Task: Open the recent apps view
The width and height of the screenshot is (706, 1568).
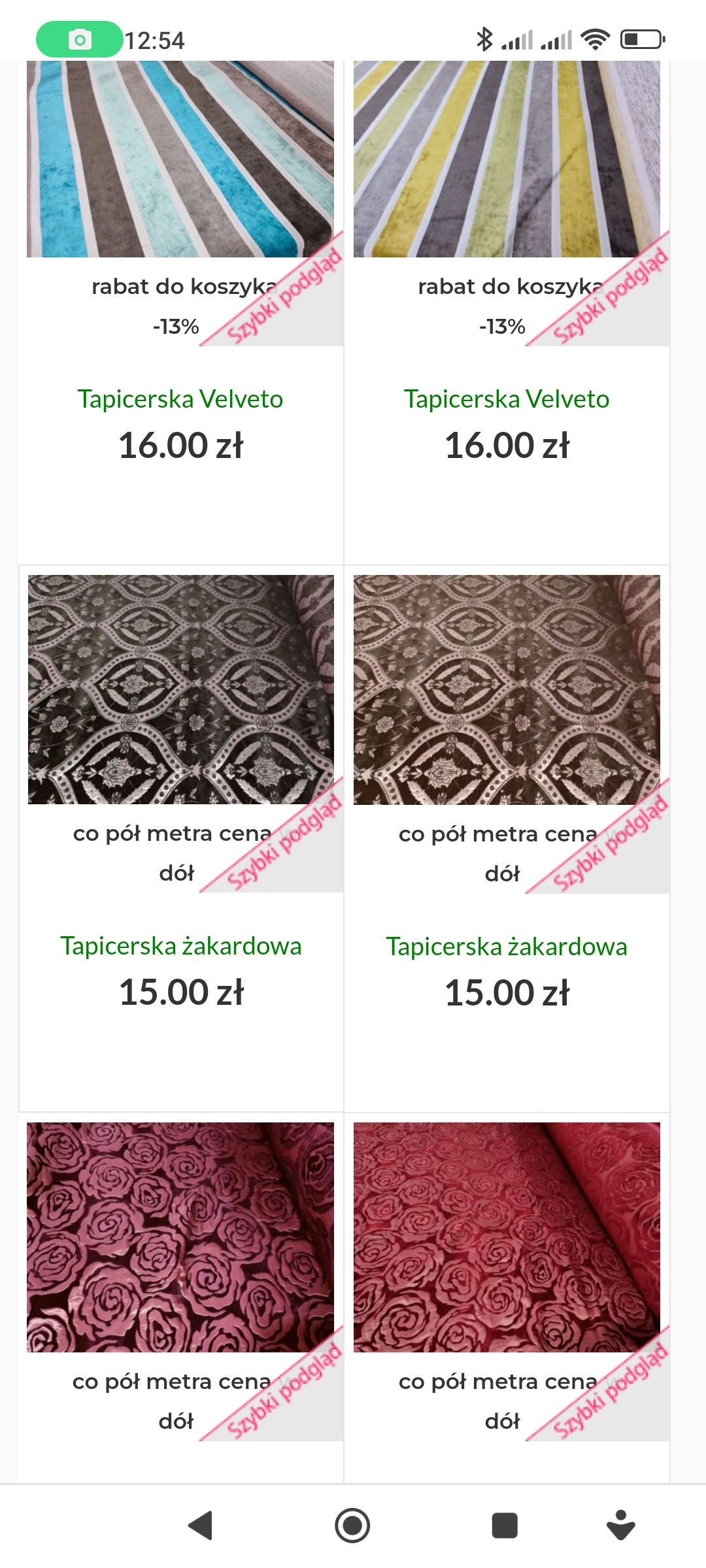Action: pos(504,1526)
